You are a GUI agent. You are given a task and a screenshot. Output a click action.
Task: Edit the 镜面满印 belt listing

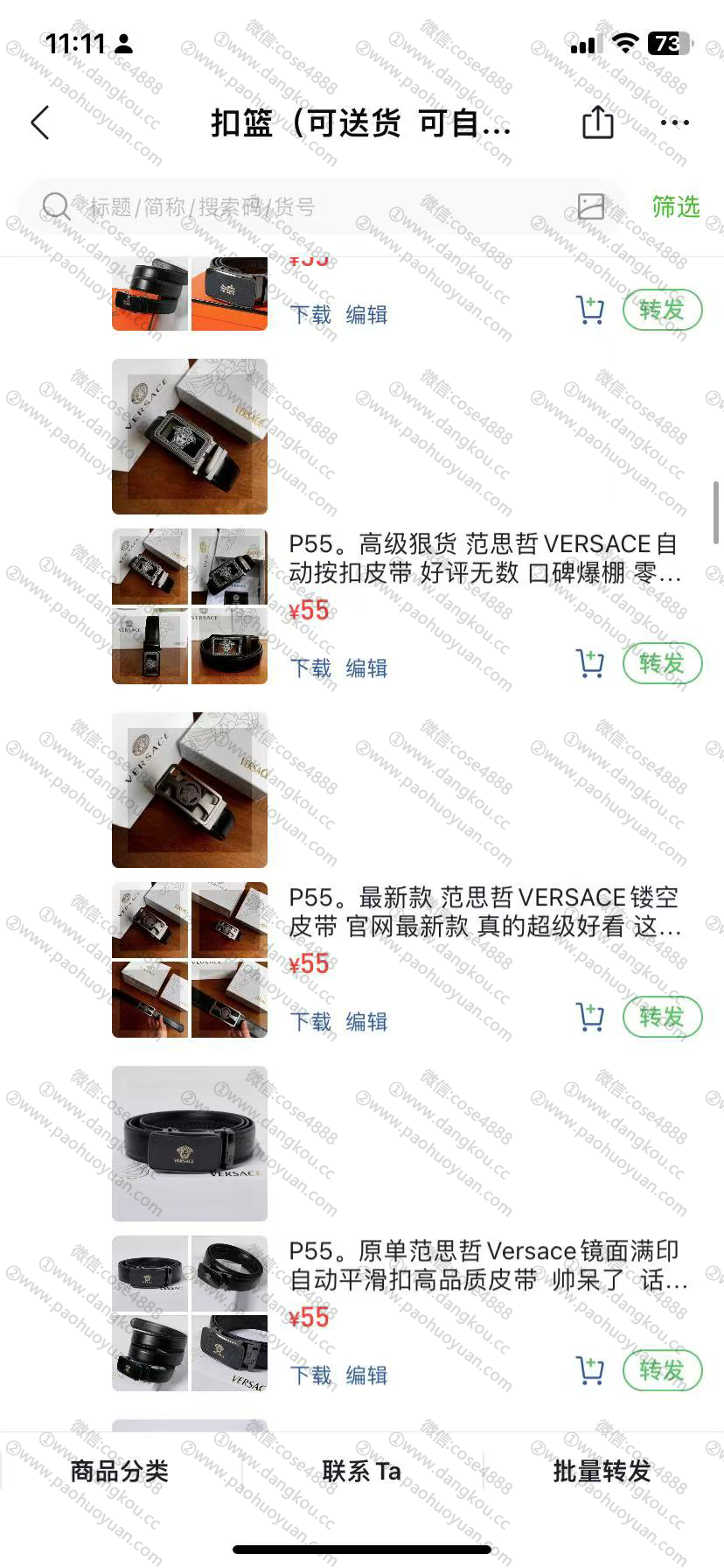pos(366,1375)
